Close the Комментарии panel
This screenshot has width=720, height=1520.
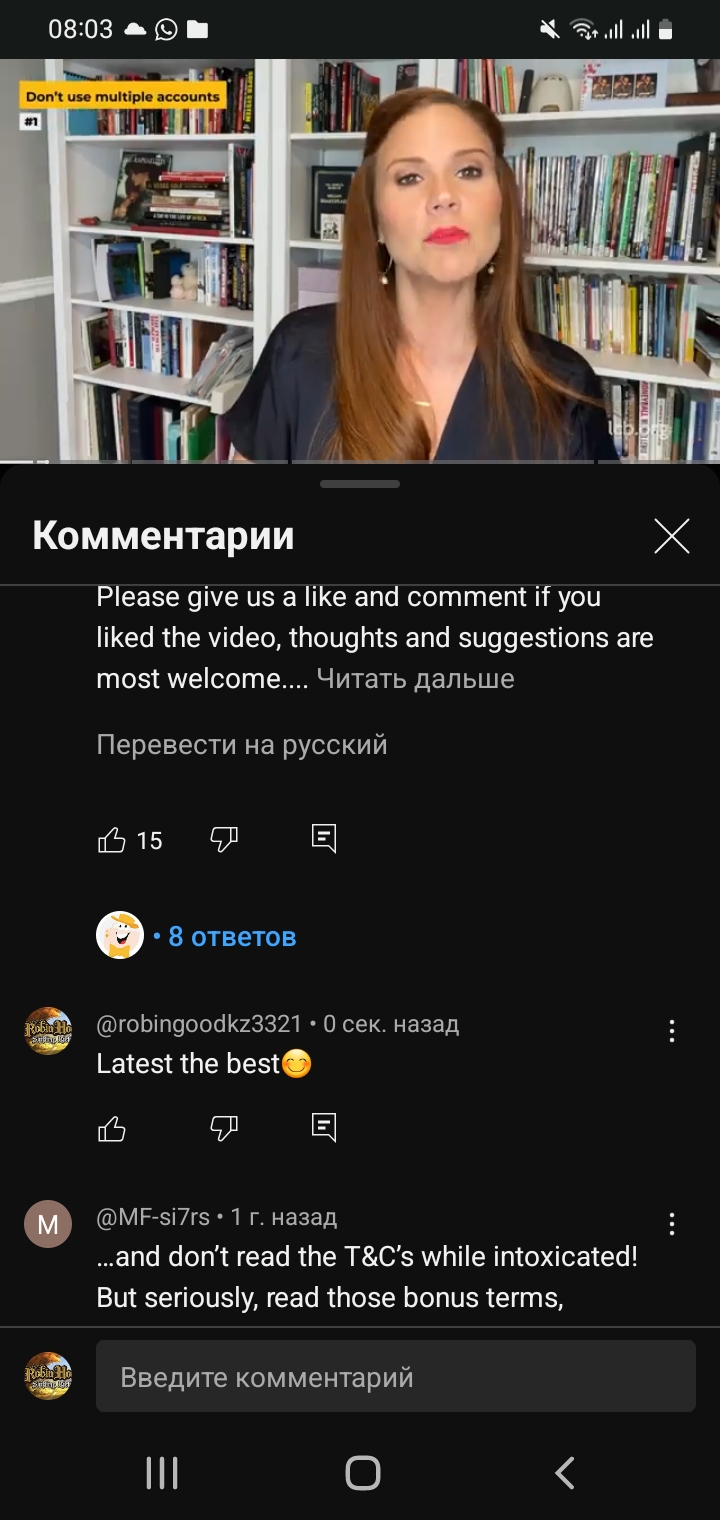[671, 537]
